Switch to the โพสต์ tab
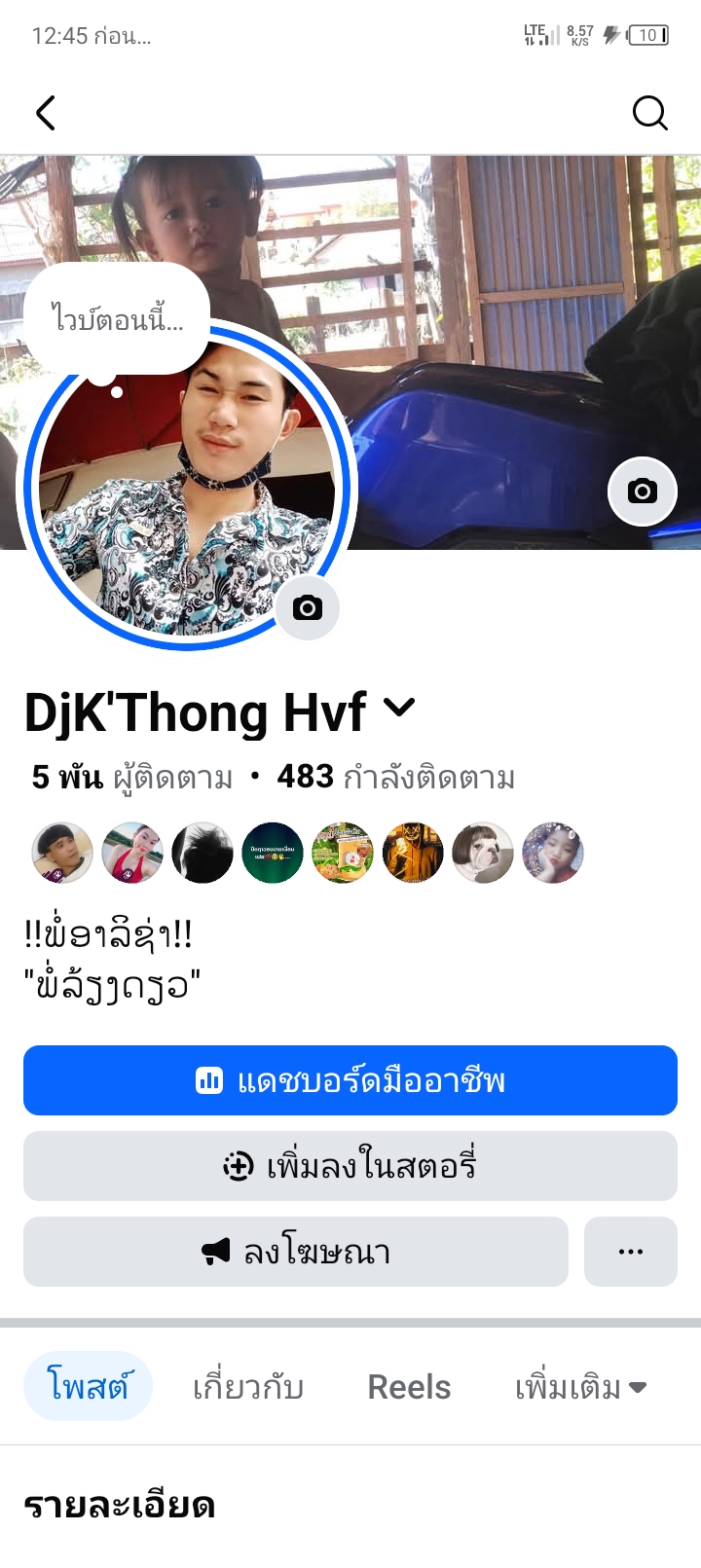The image size is (701, 1568). pyautogui.click(x=88, y=1386)
